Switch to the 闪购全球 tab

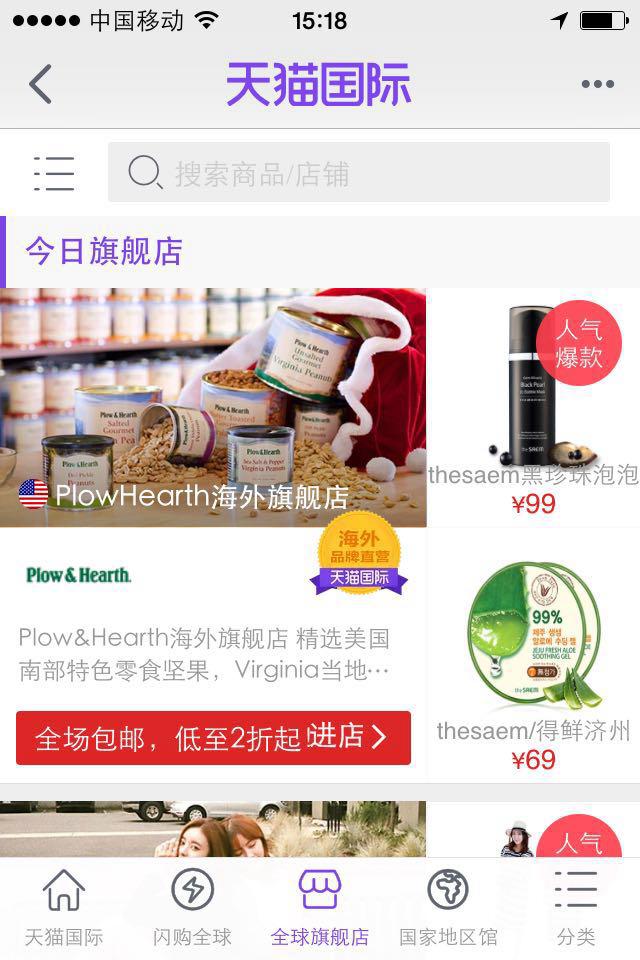192,907
